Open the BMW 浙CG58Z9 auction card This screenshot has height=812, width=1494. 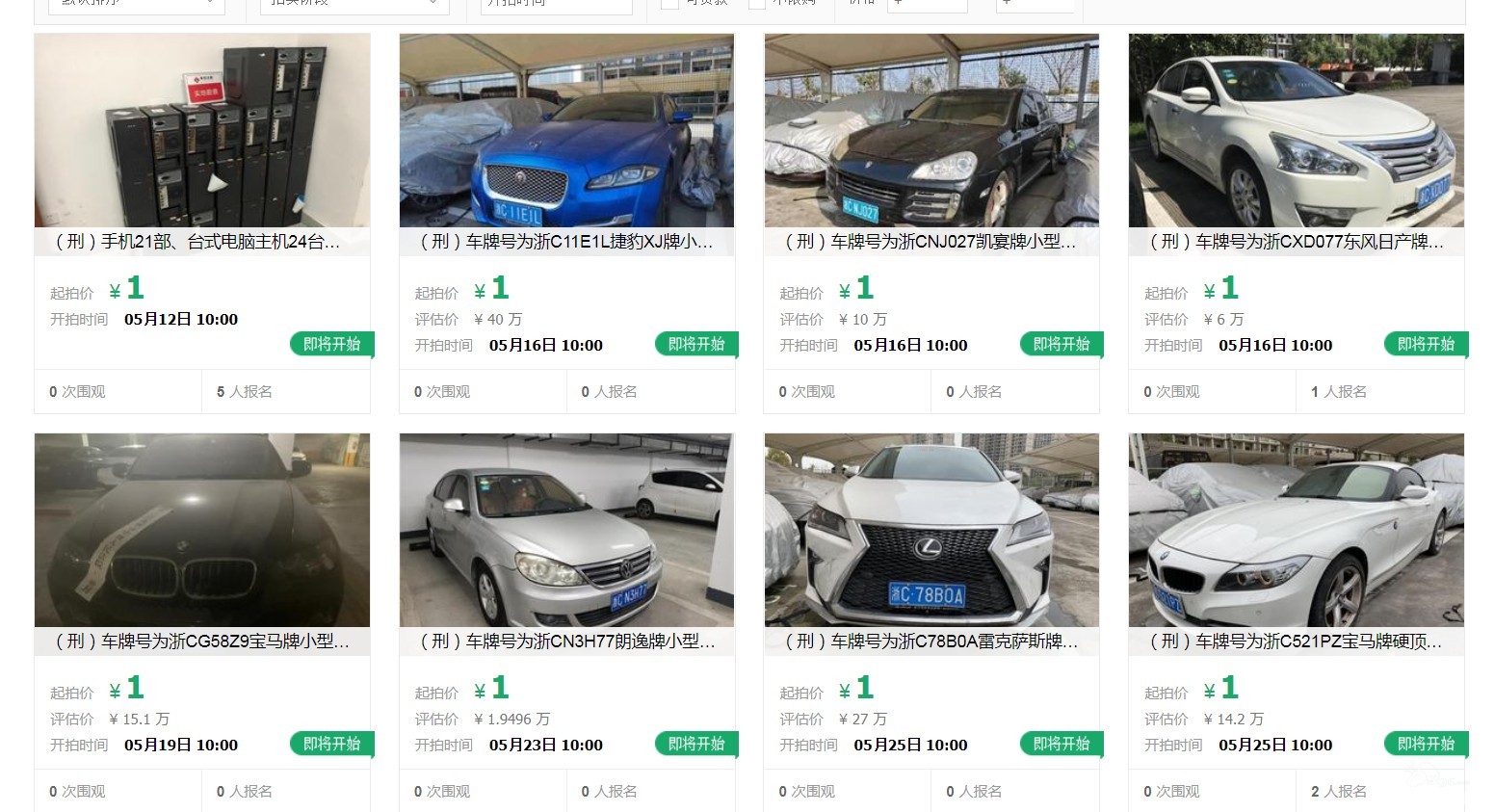point(201,642)
